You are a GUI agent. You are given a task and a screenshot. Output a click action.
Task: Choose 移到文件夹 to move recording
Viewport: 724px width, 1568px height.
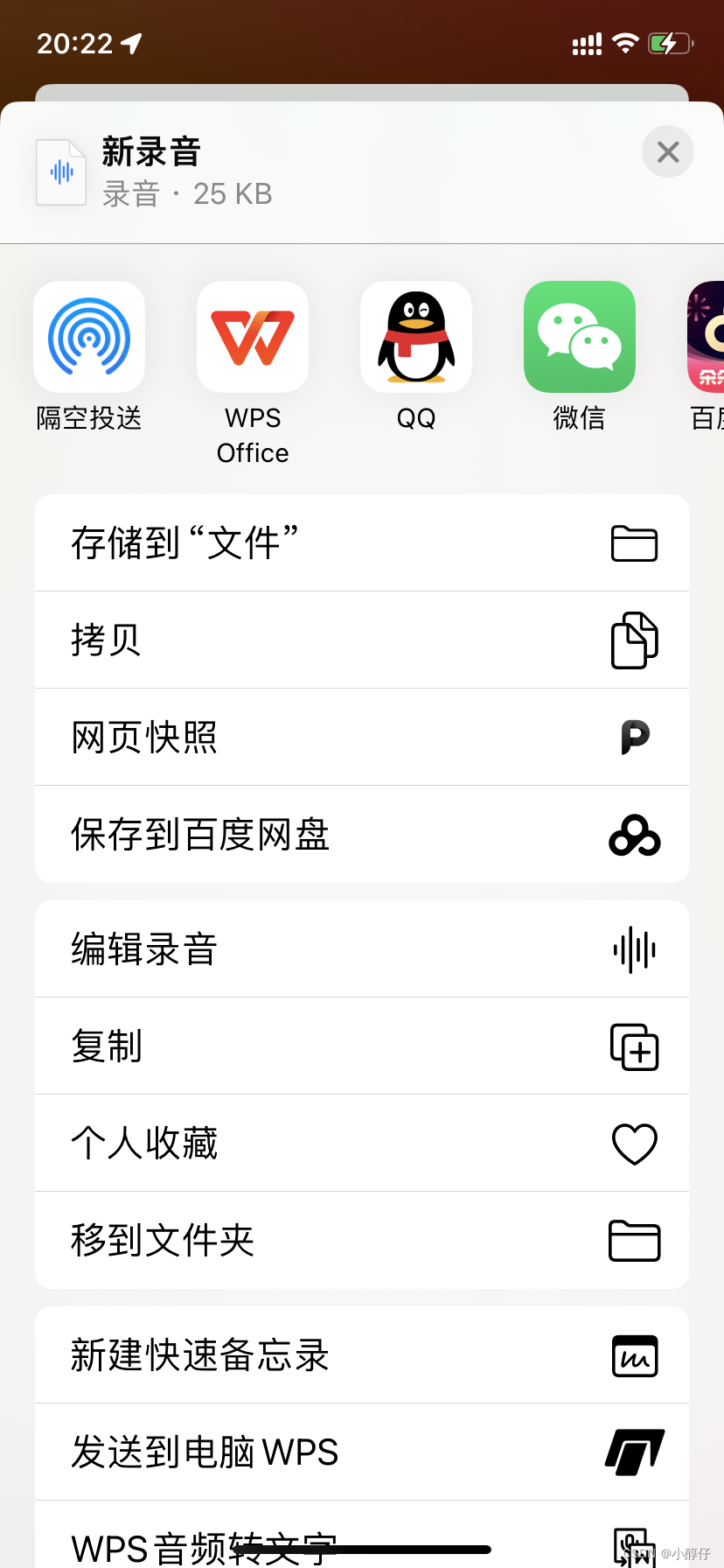point(362,1241)
